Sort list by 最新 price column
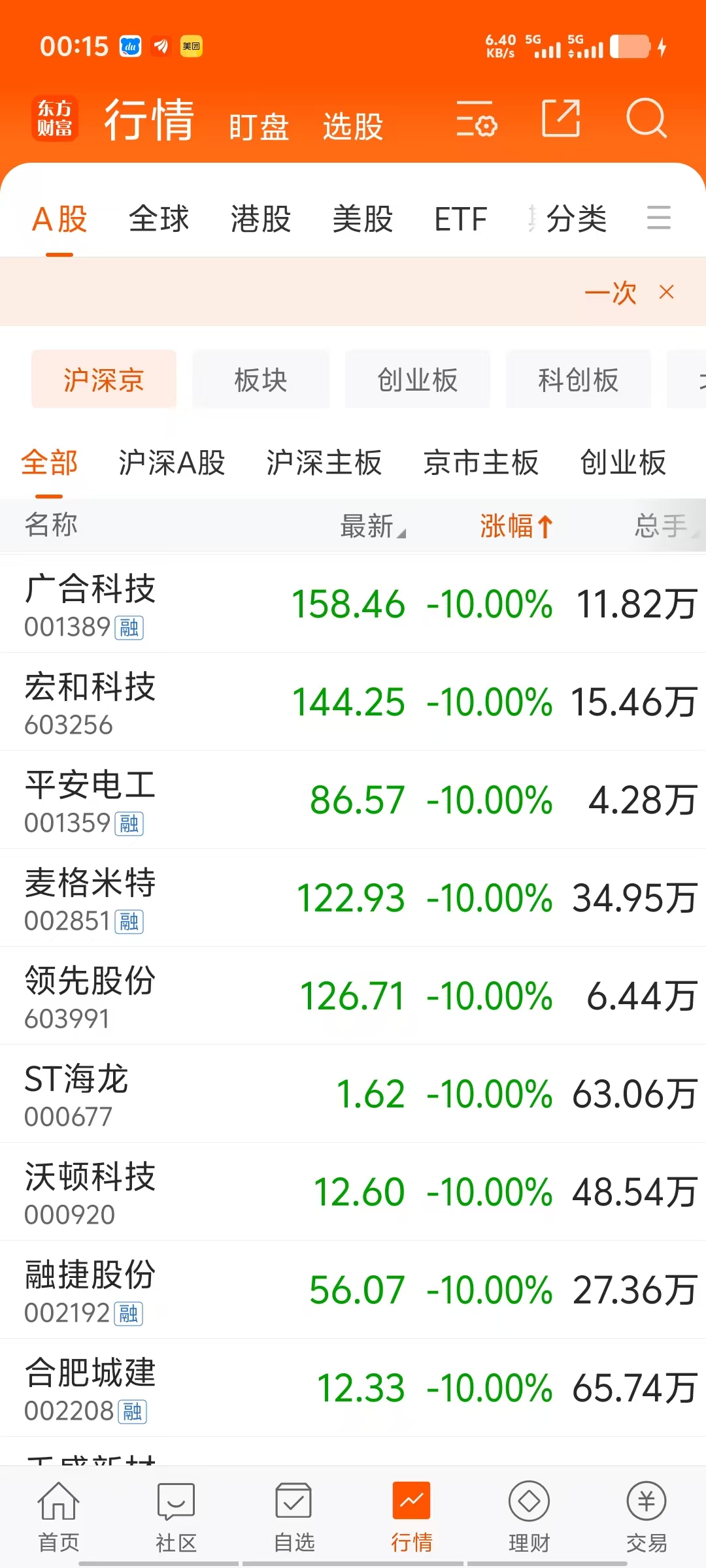This screenshot has height=1568, width=706. click(373, 525)
